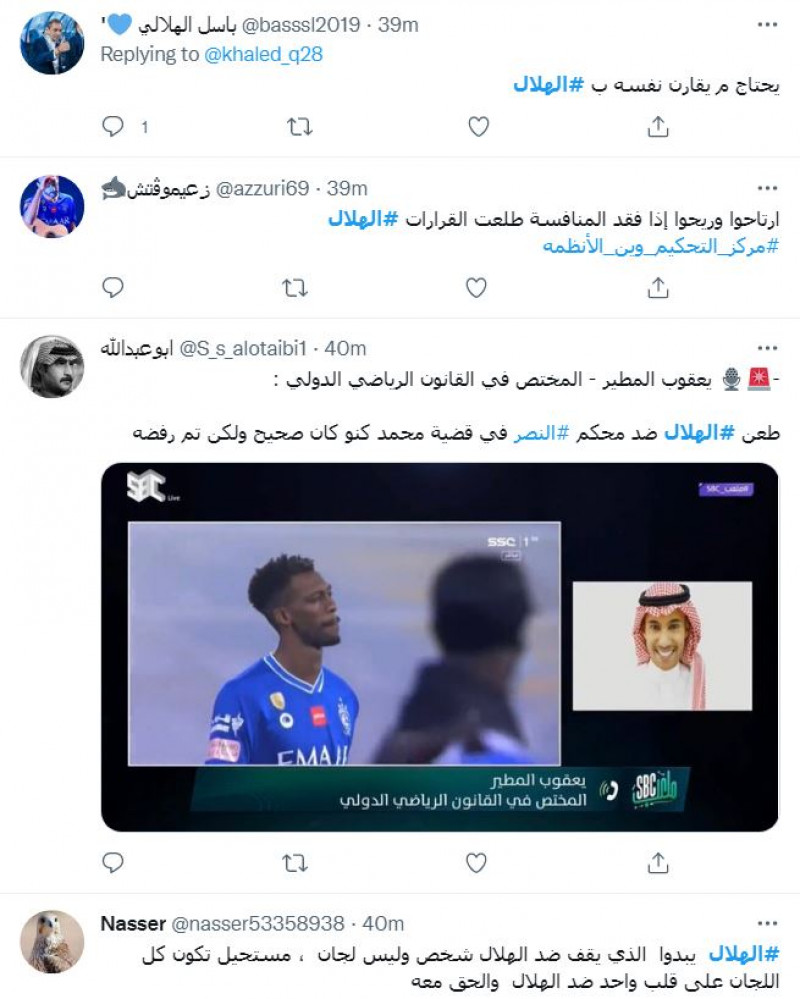Open the #النصر hashtag link

[x=541, y=433]
